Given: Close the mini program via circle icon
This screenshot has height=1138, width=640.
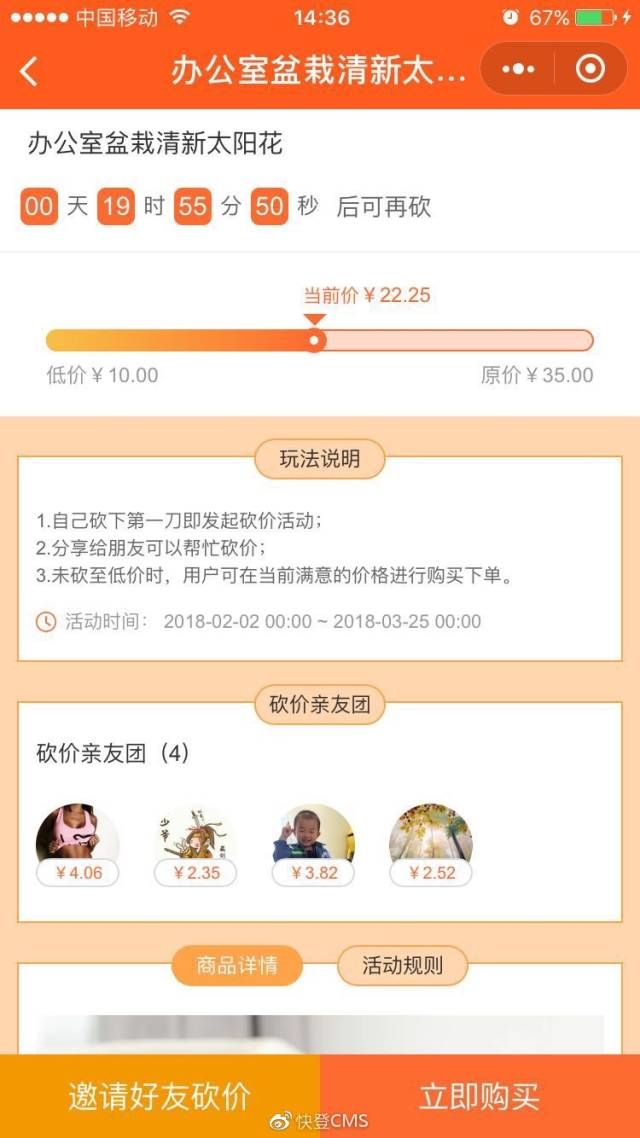Looking at the screenshot, I should tap(590, 69).
